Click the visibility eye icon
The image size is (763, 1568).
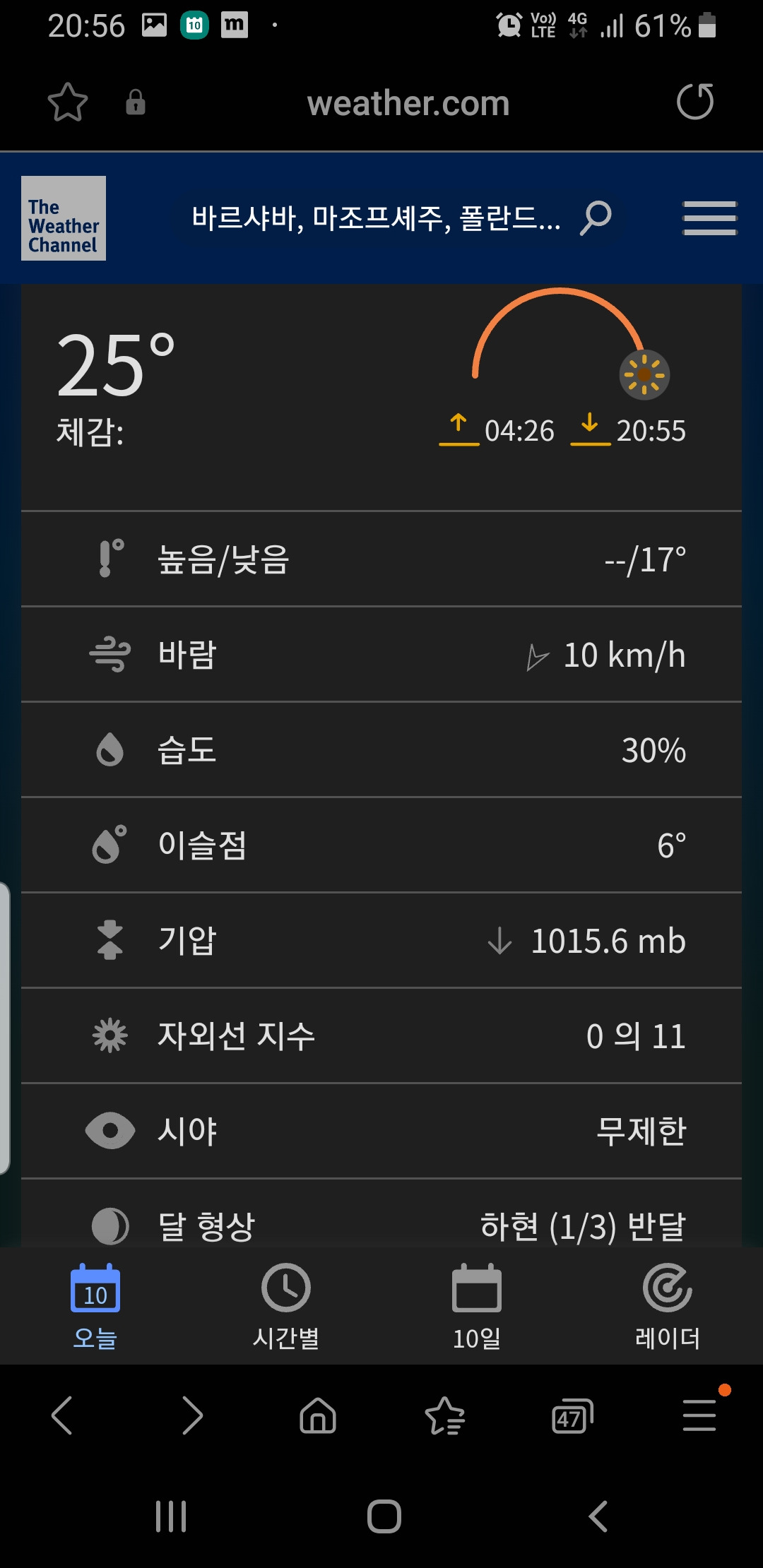(111, 1130)
